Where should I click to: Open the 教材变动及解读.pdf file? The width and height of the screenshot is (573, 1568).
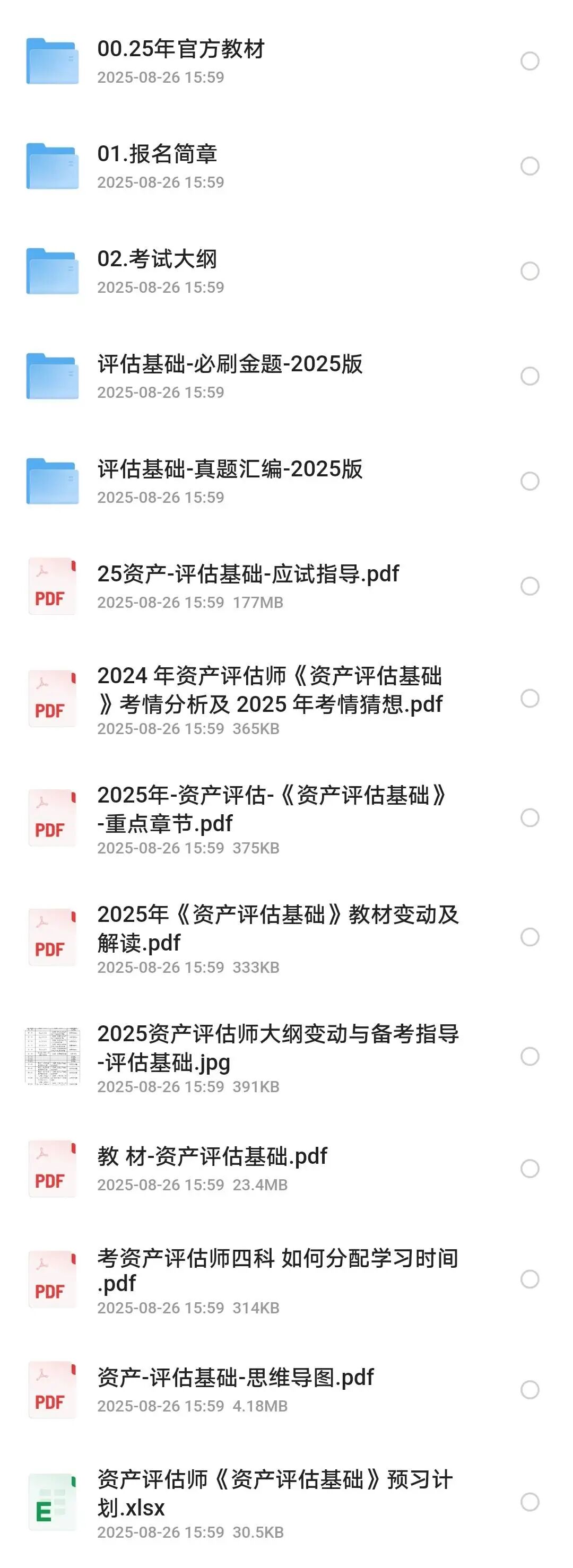tap(277, 929)
